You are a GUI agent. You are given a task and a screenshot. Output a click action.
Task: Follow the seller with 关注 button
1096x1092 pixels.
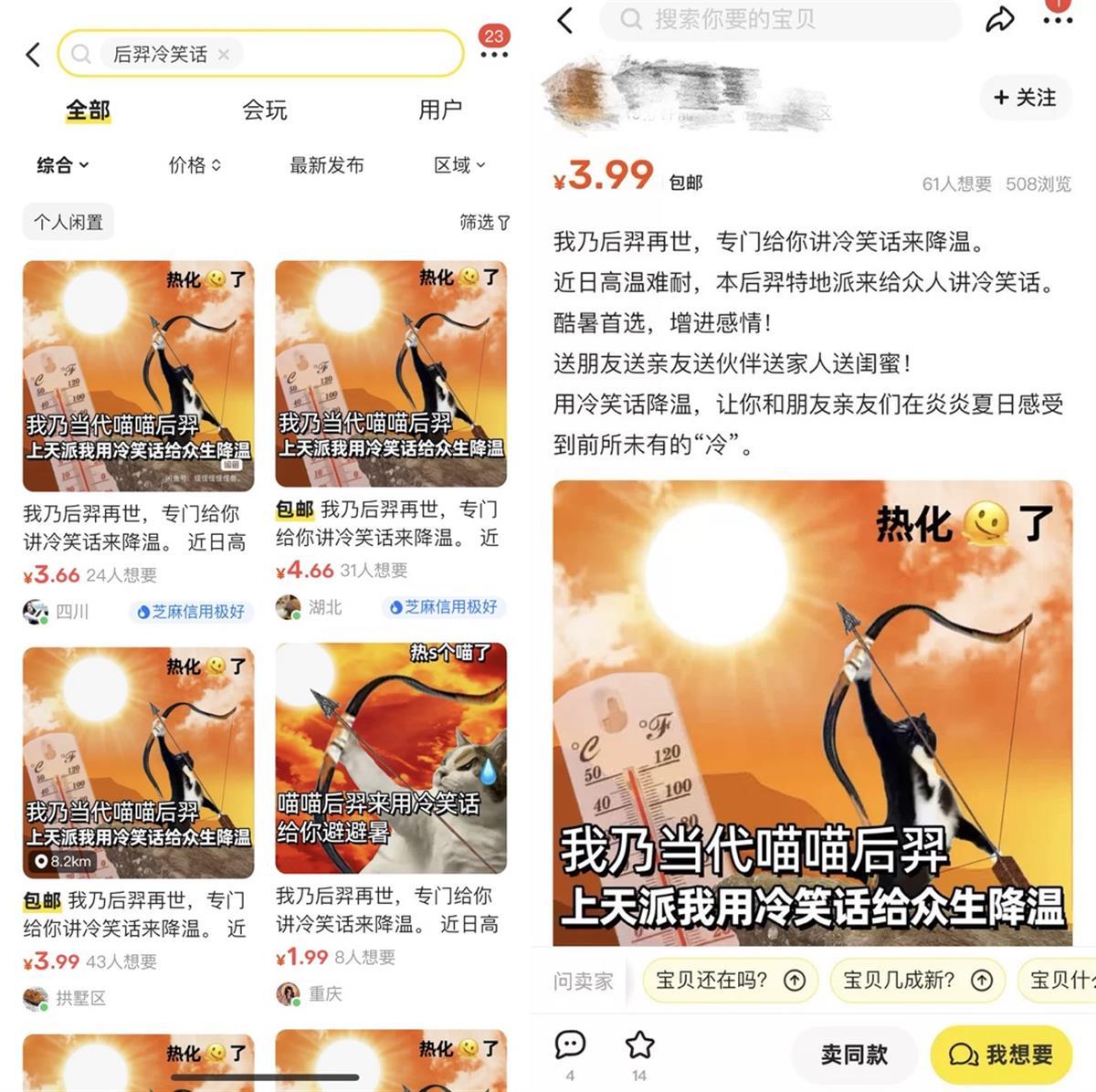coord(1025,98)
